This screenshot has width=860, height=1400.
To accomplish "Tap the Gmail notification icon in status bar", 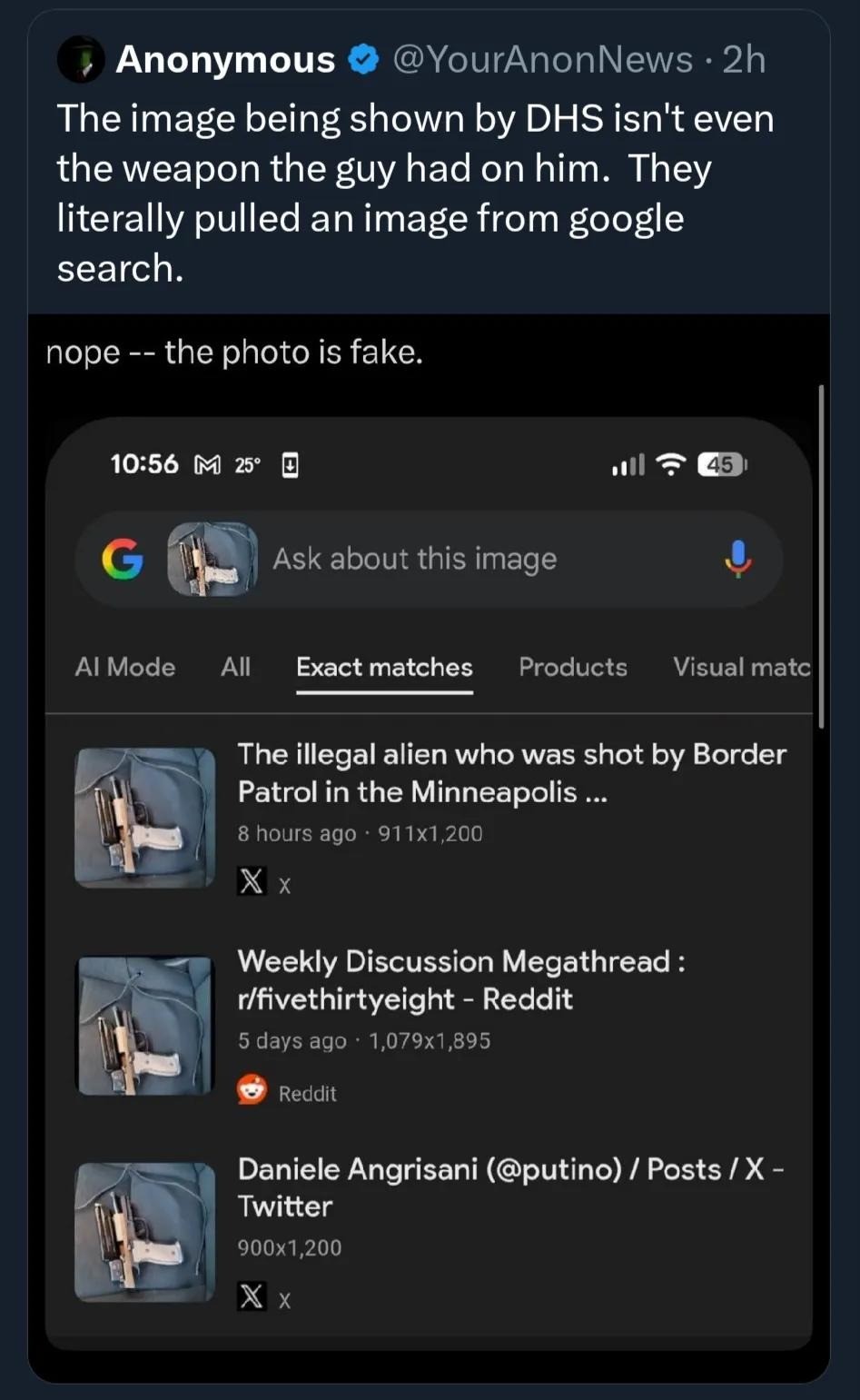I will 206,464.
